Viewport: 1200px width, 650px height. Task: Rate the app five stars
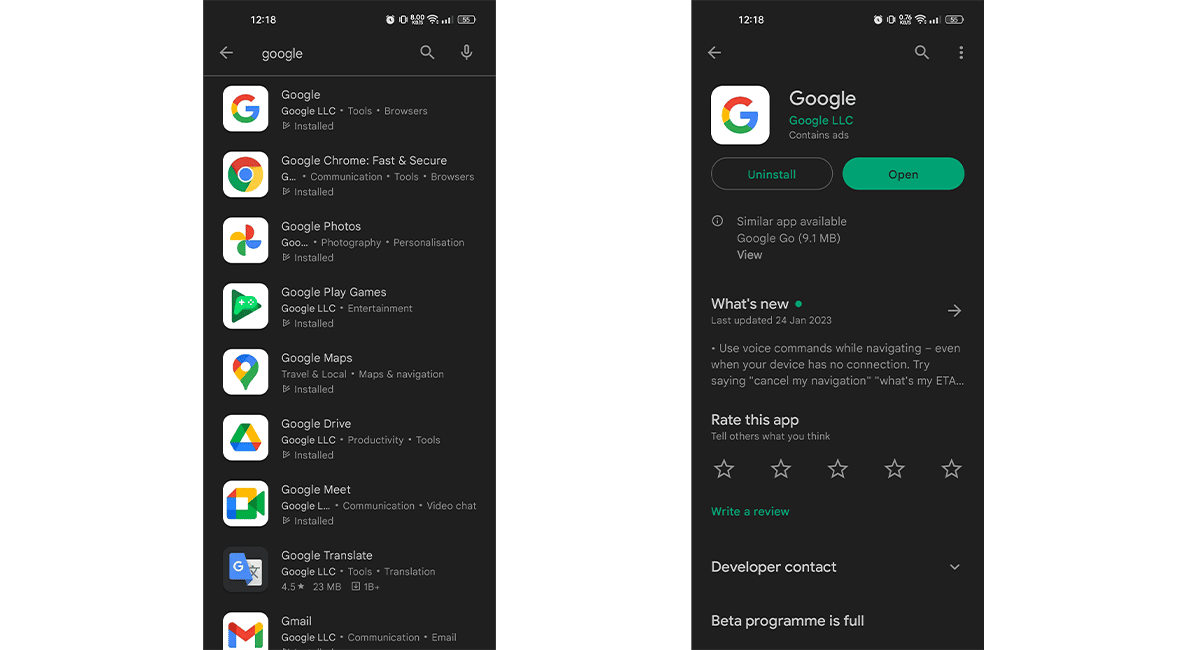[951, 469]
